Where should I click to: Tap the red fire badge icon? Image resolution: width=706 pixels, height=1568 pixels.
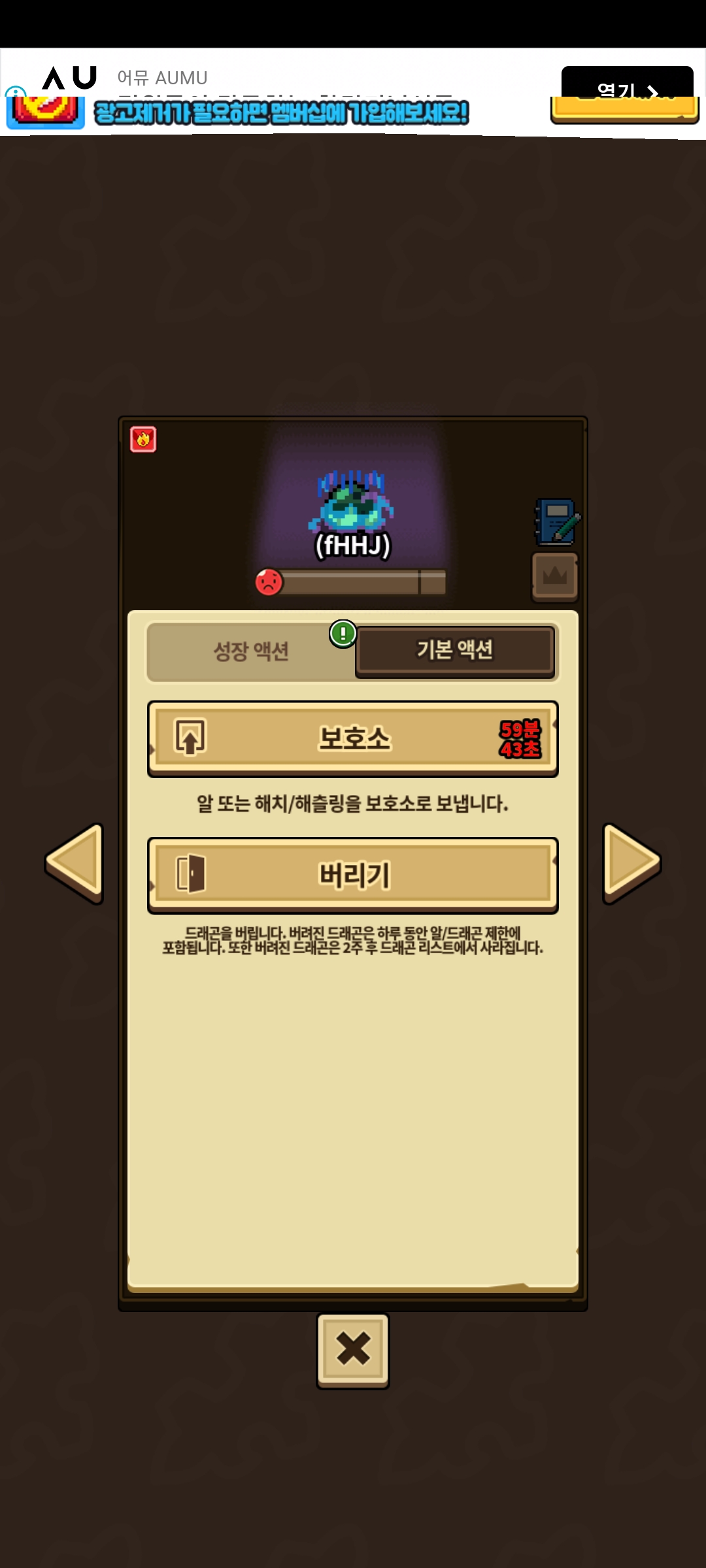pos(143,439)
